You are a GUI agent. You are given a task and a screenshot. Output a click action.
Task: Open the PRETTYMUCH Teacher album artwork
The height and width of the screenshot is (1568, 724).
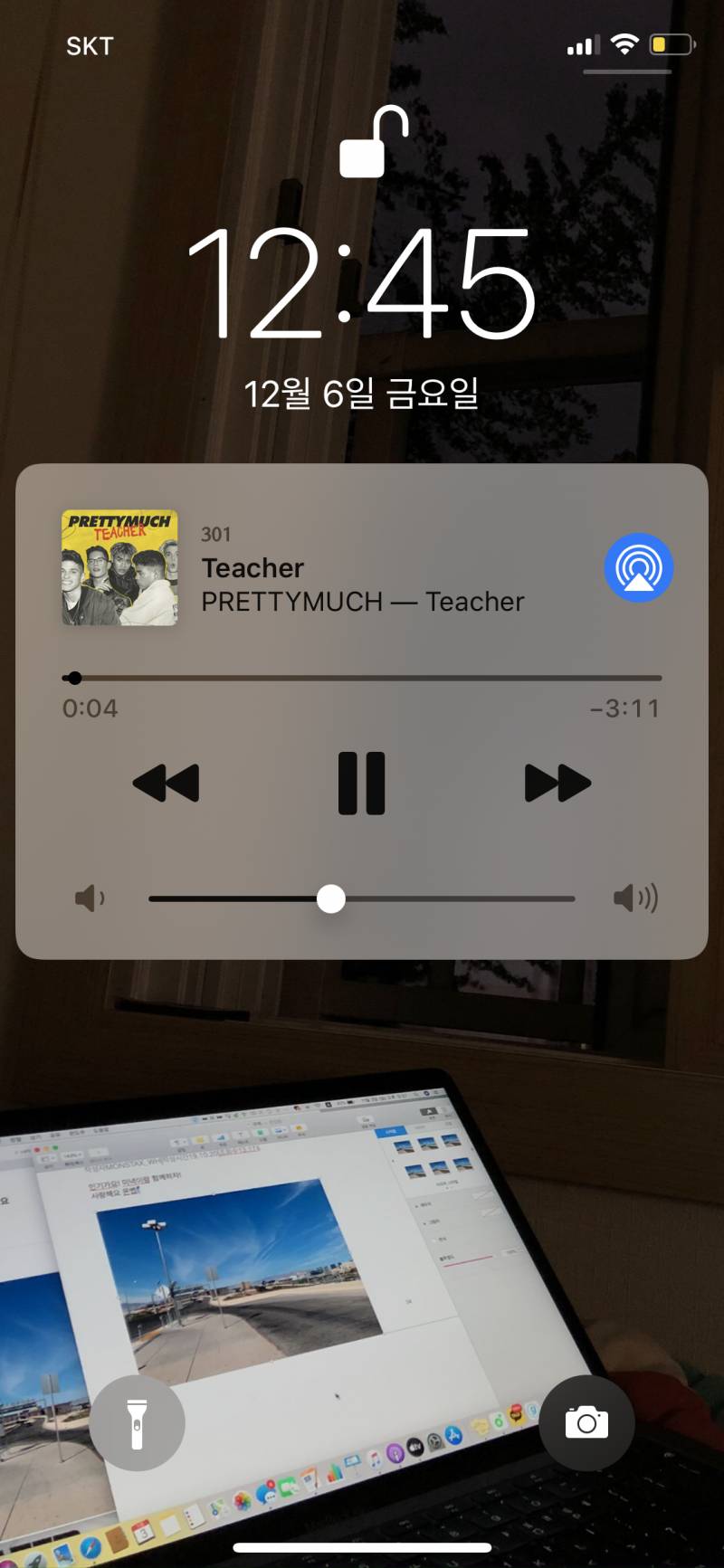pyautogui.click(x=119, y=568)
